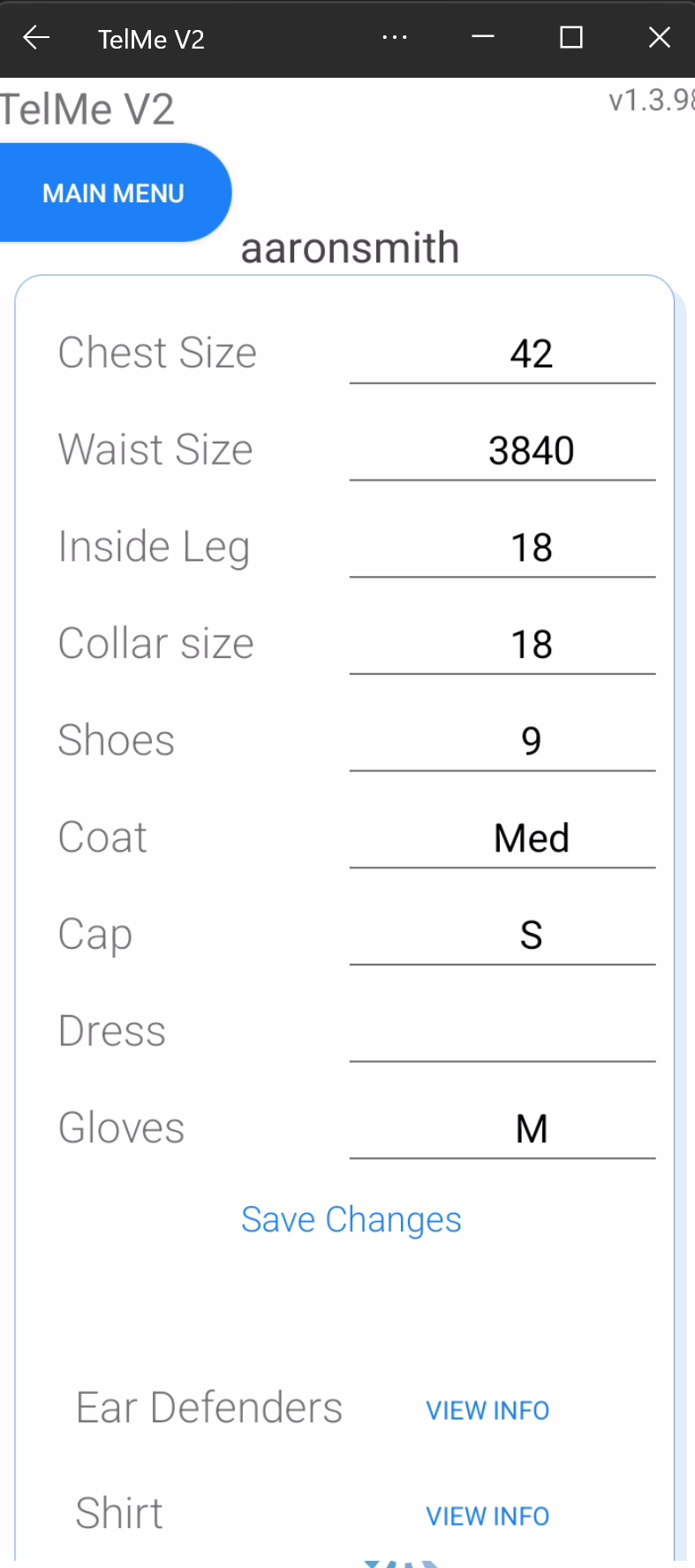Open VIEW INFO for Ear Defenders
The image size is (695, 1568).
click(487, 1411)
